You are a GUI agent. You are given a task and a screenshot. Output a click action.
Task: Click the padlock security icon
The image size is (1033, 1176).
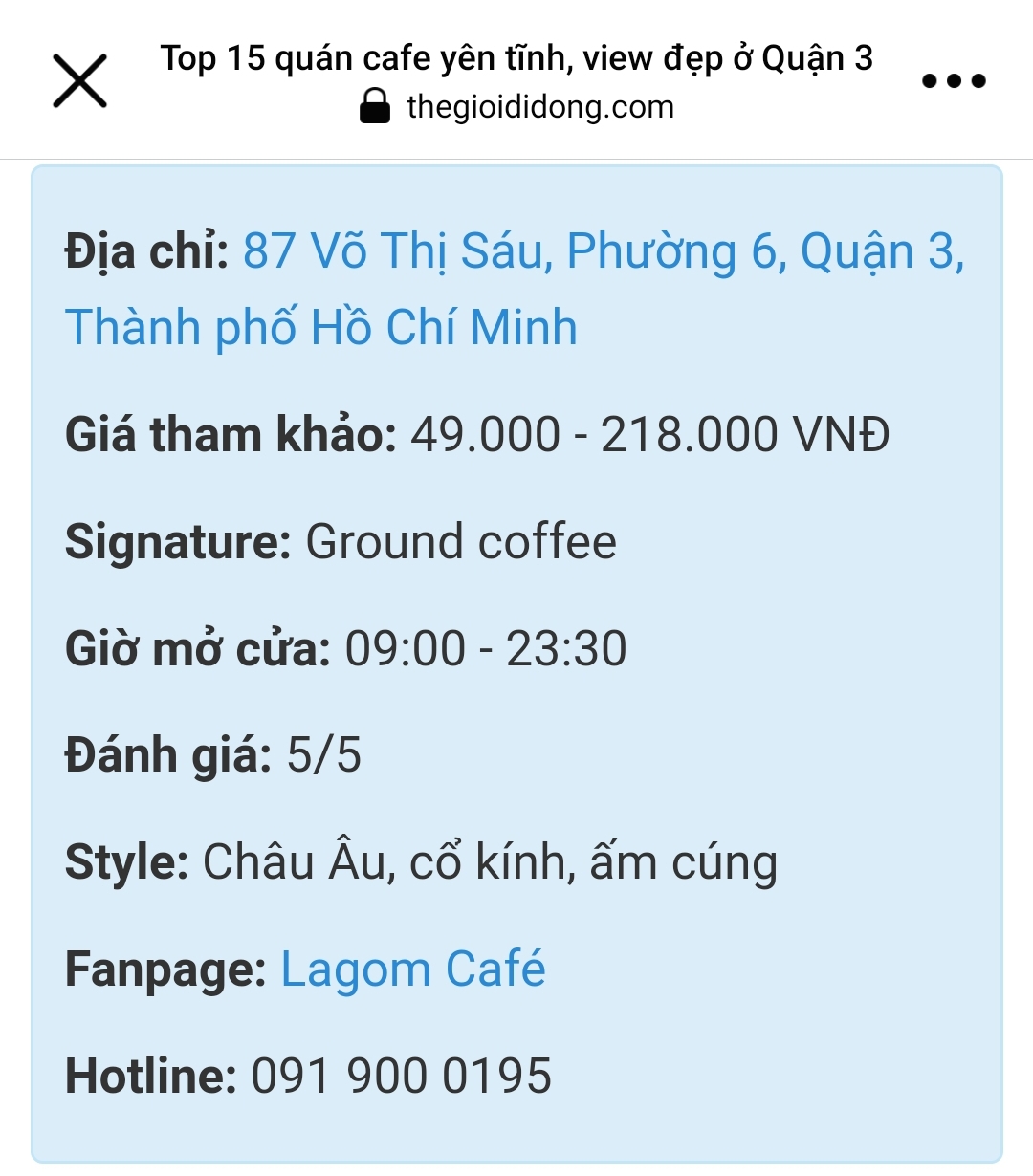376,105
